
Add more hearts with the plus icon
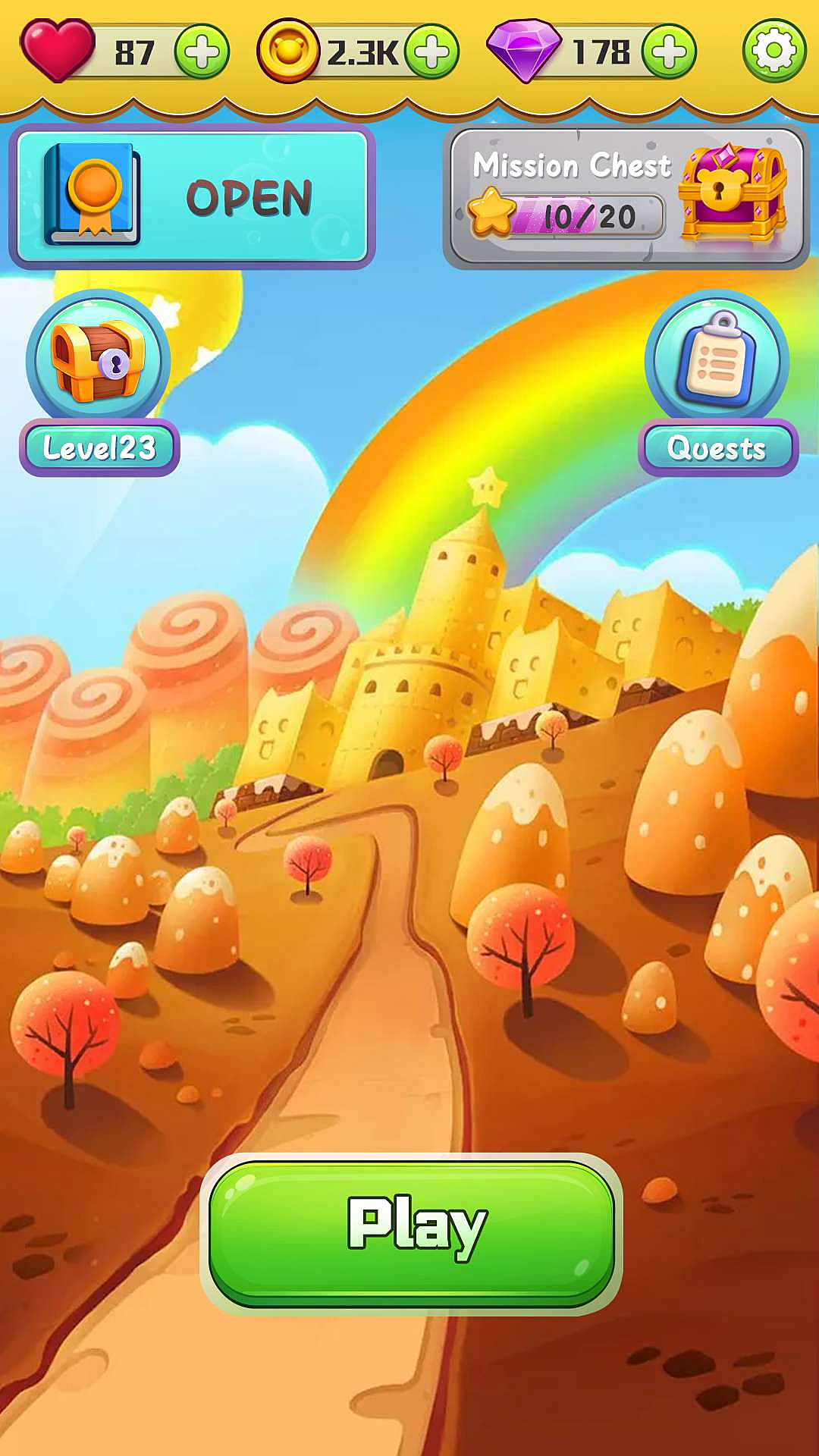[x=202, y=52]
